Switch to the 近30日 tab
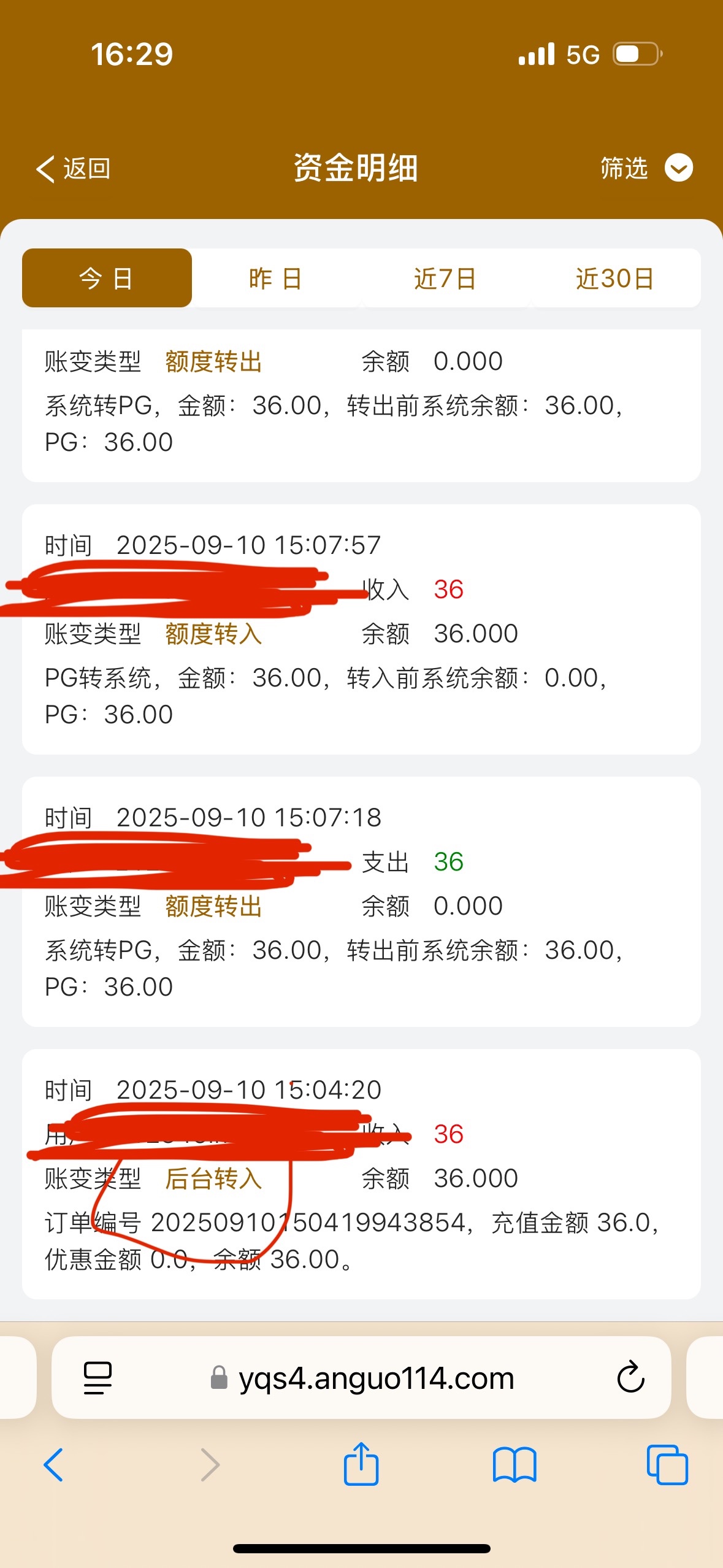This screenshot has height=1568, width=723. coord(614,279)
